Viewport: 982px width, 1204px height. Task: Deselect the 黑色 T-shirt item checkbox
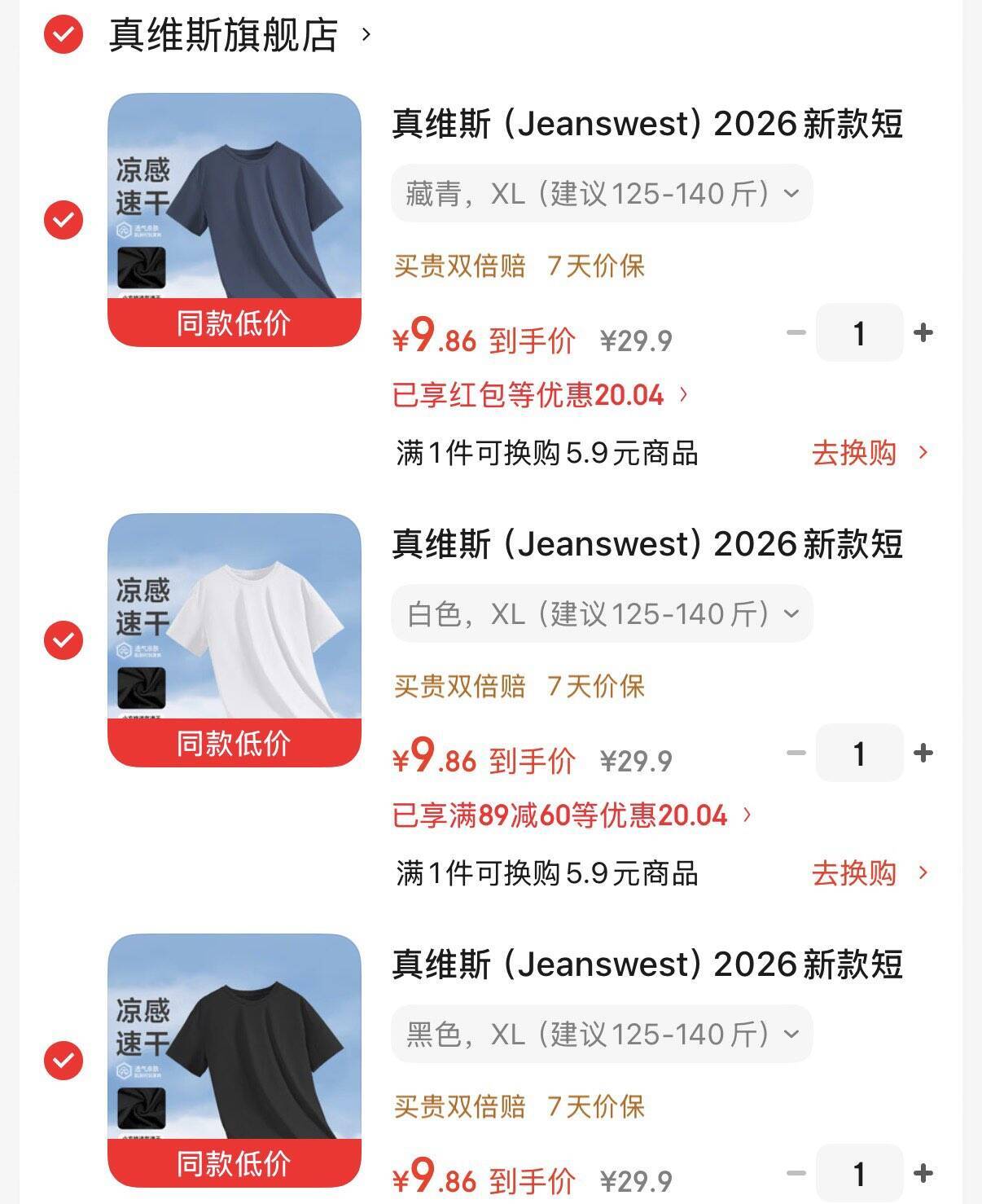[x=64, y=1061]
